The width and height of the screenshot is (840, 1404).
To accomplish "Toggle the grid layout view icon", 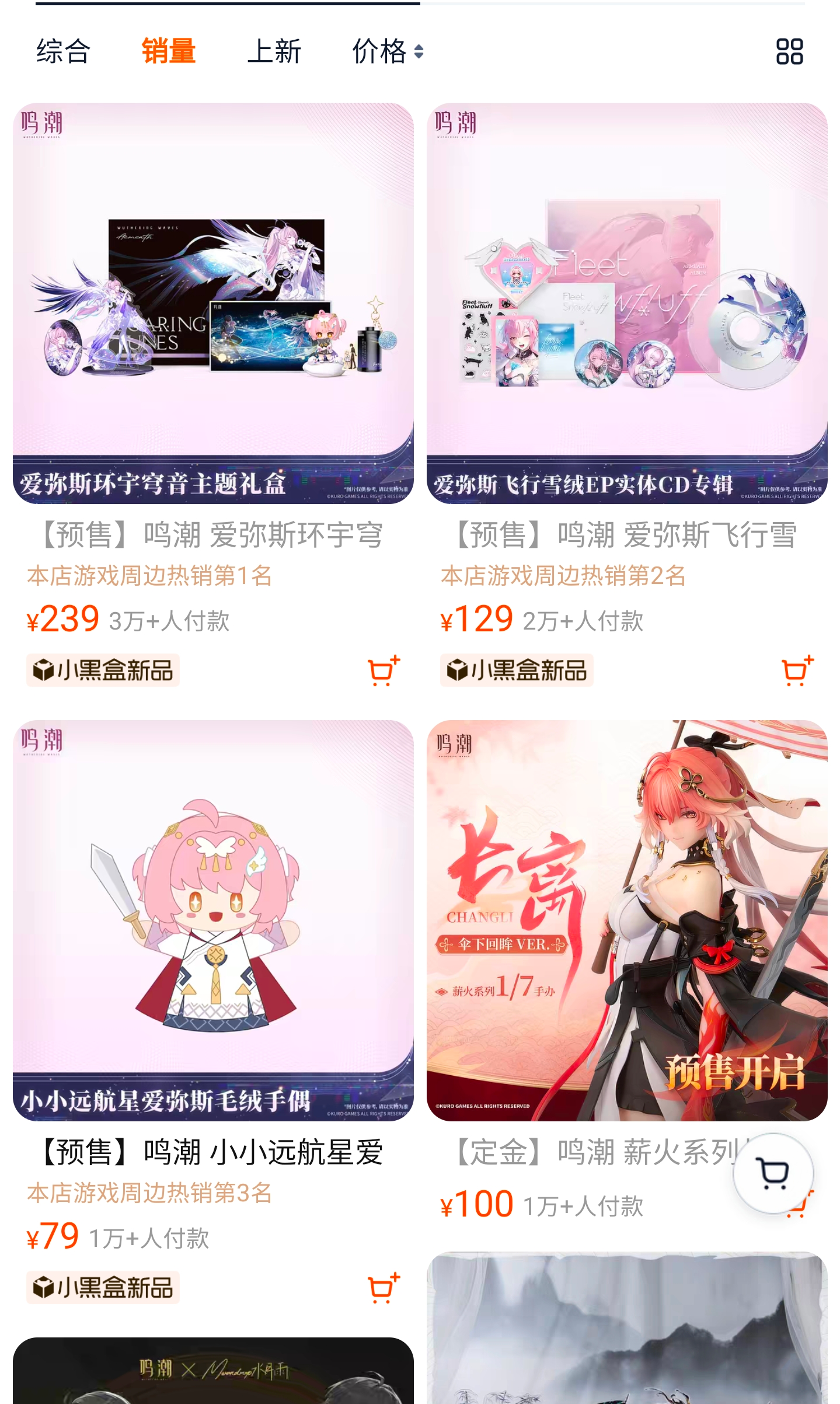I will pyautogui.click(x=789, y=51).
